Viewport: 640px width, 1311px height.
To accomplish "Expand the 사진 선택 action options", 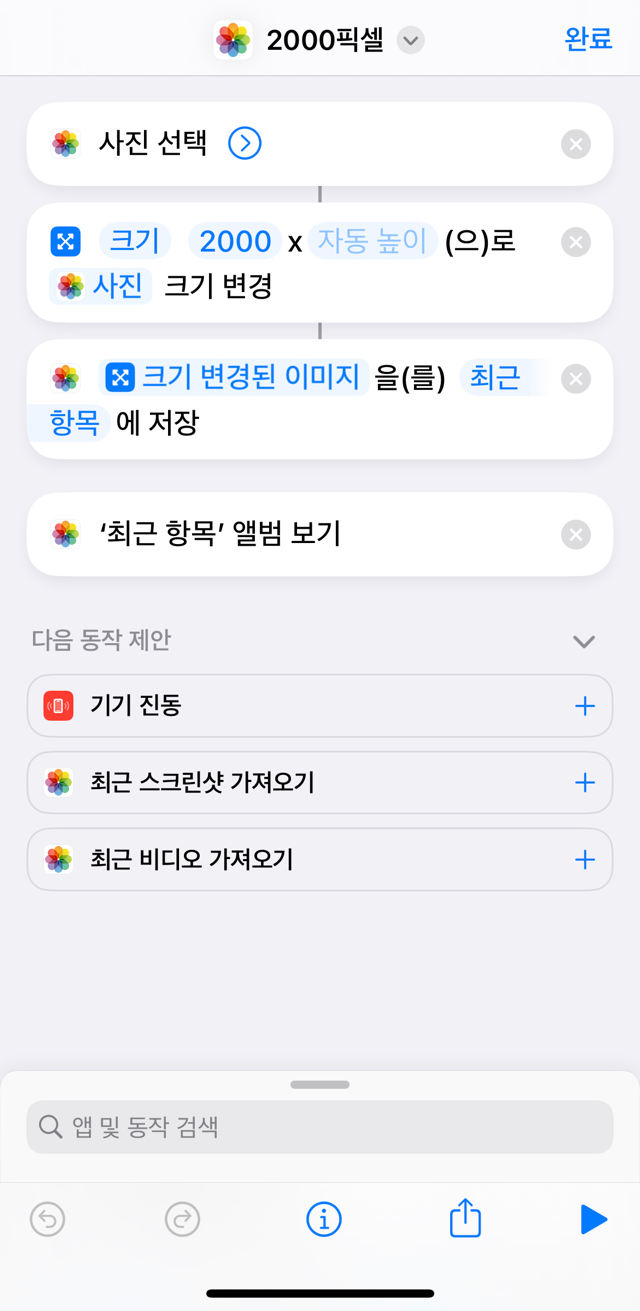I will 244,144.
